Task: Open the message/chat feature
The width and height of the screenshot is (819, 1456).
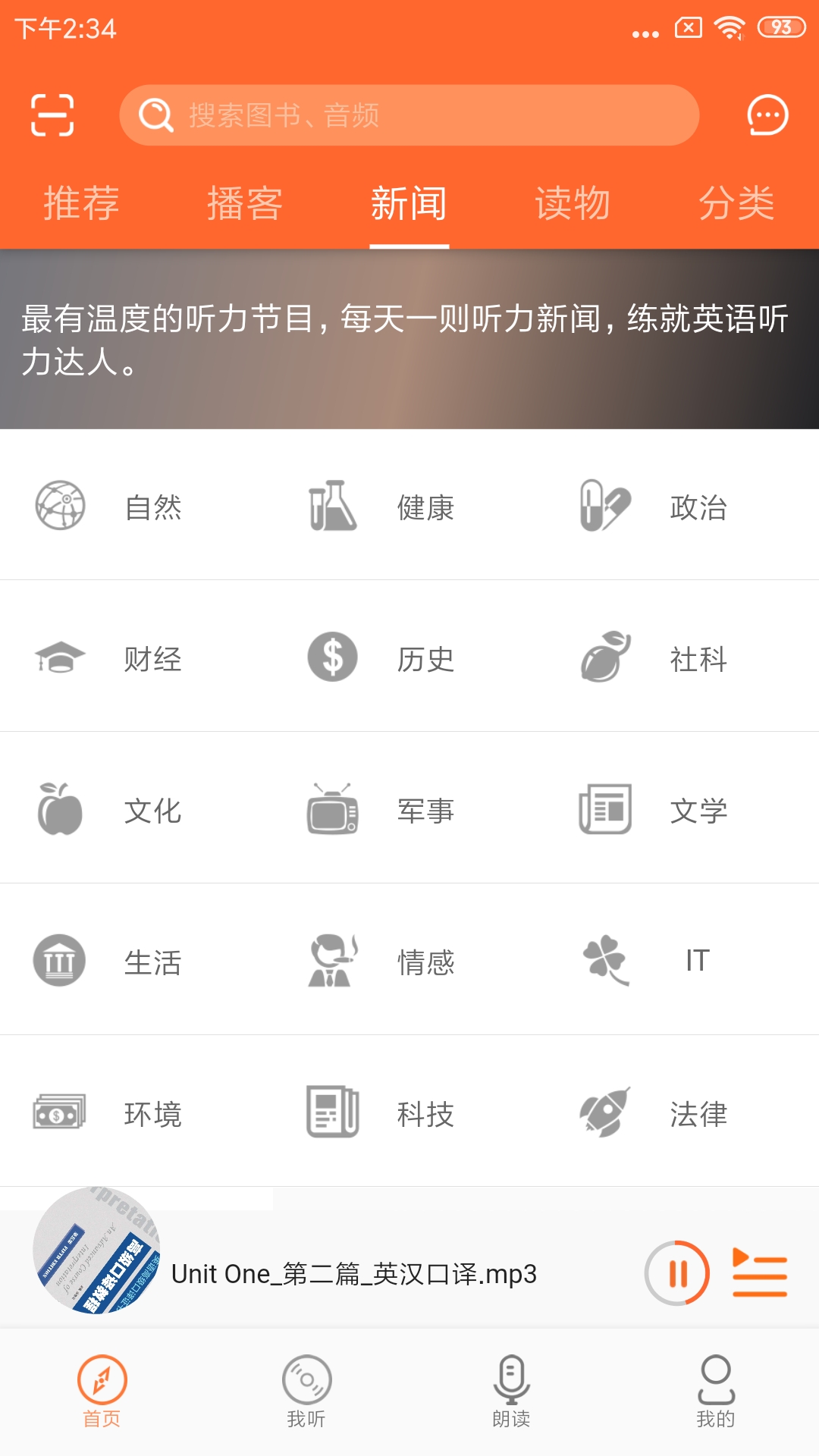Action: pos(766,115)
